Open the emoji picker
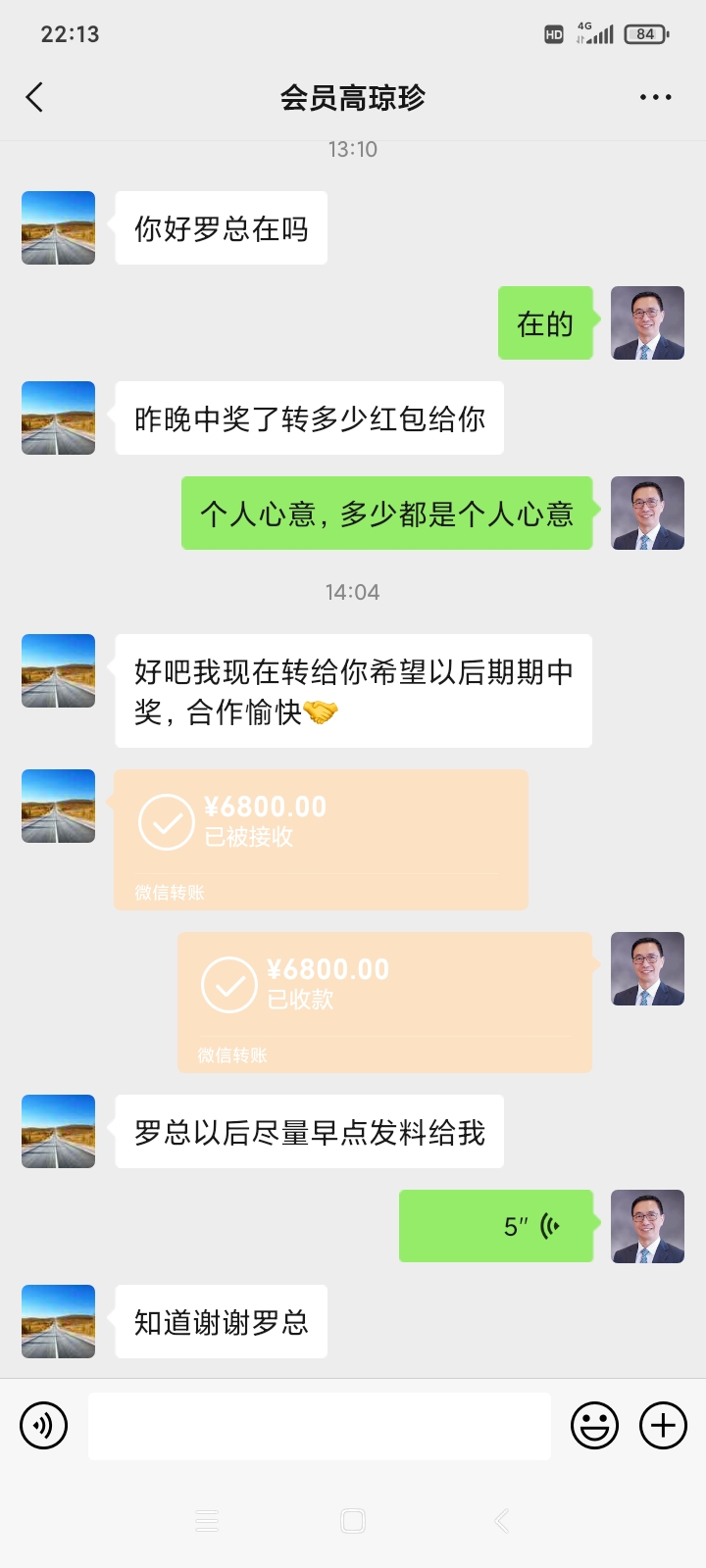The height and width of the screenshot is (1568, 706). 594,1425
